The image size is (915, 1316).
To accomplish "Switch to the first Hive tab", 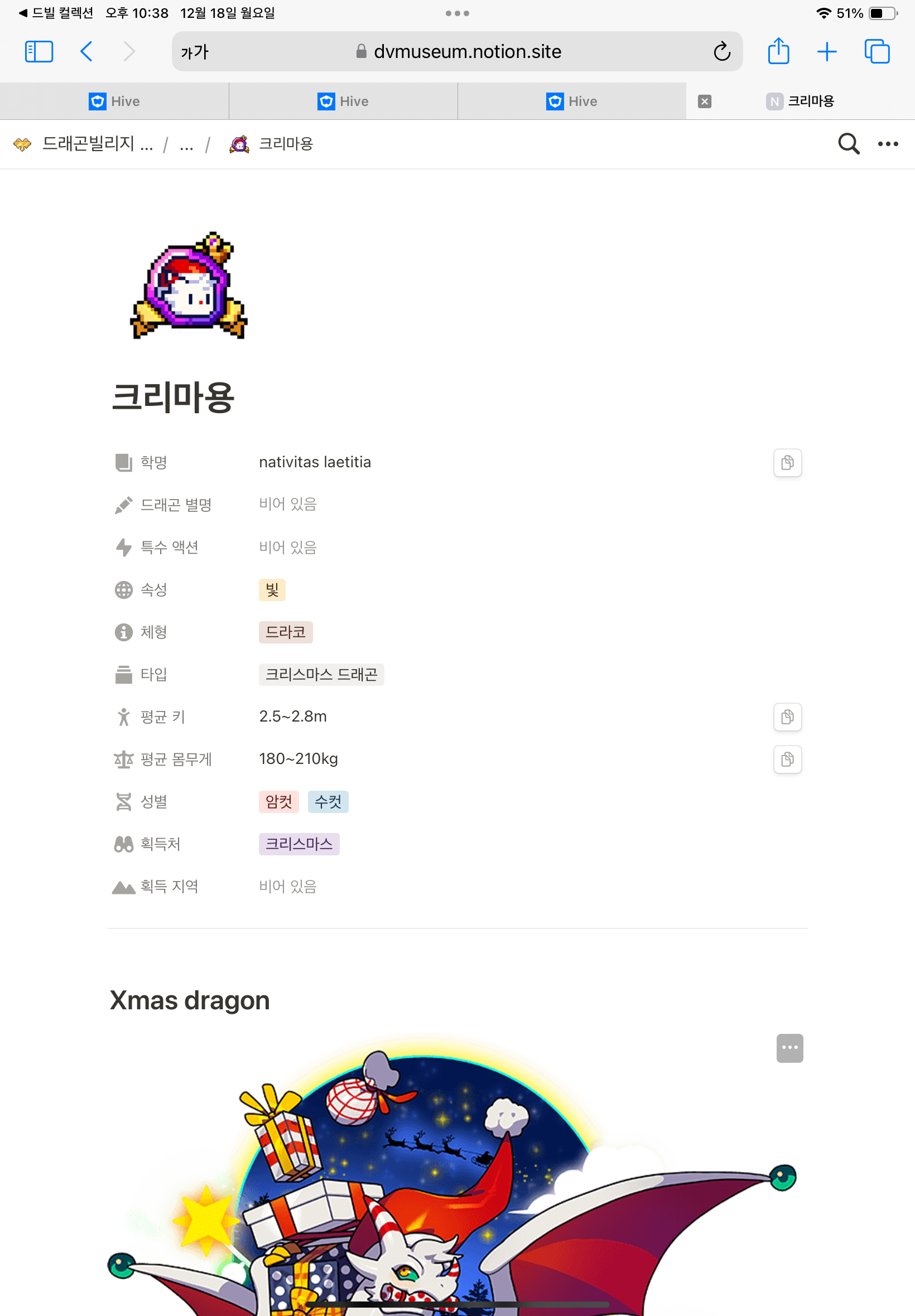I will 114,101.
